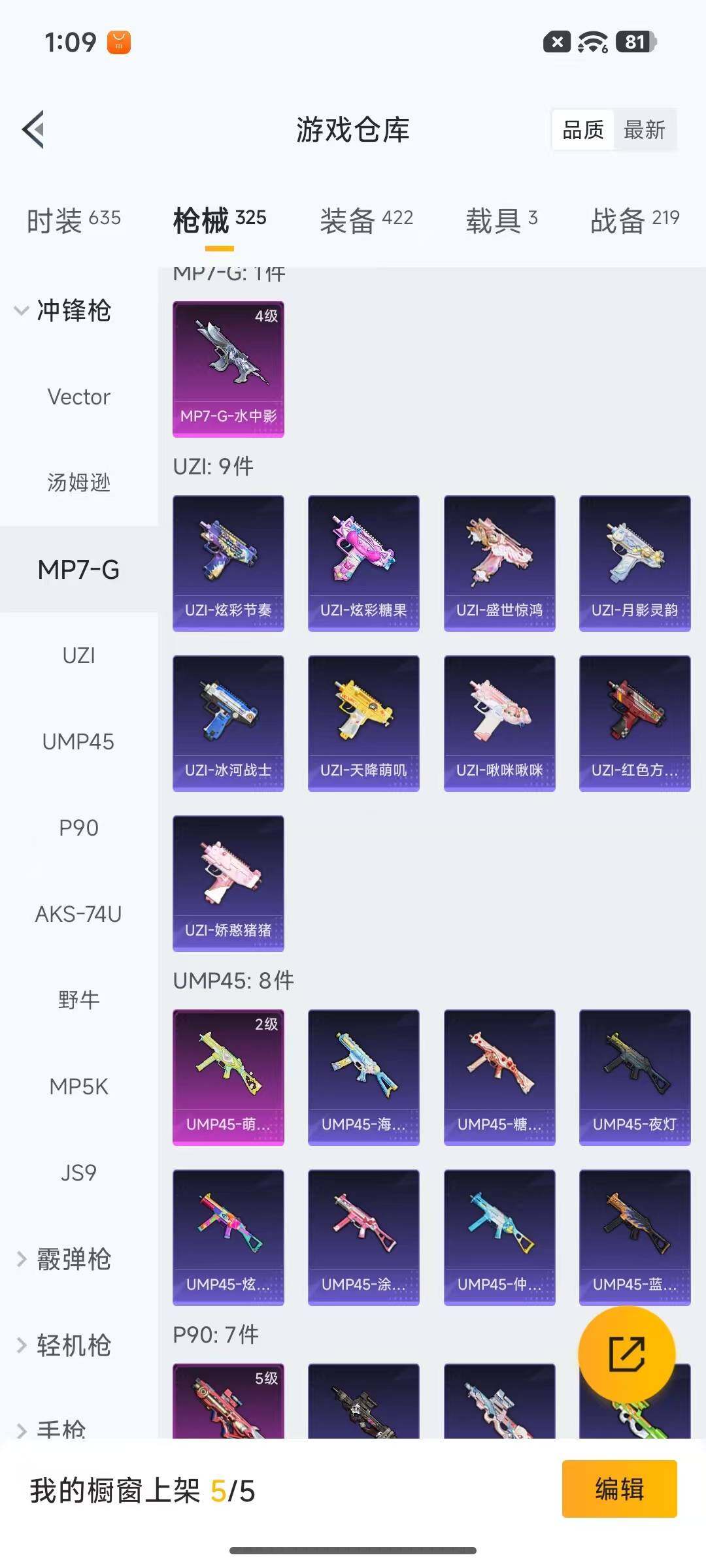Image resolution: width=706 pixels, height=1568 pixels.
Task: Switch to the 时装 tab
Action: coord(73,220)
